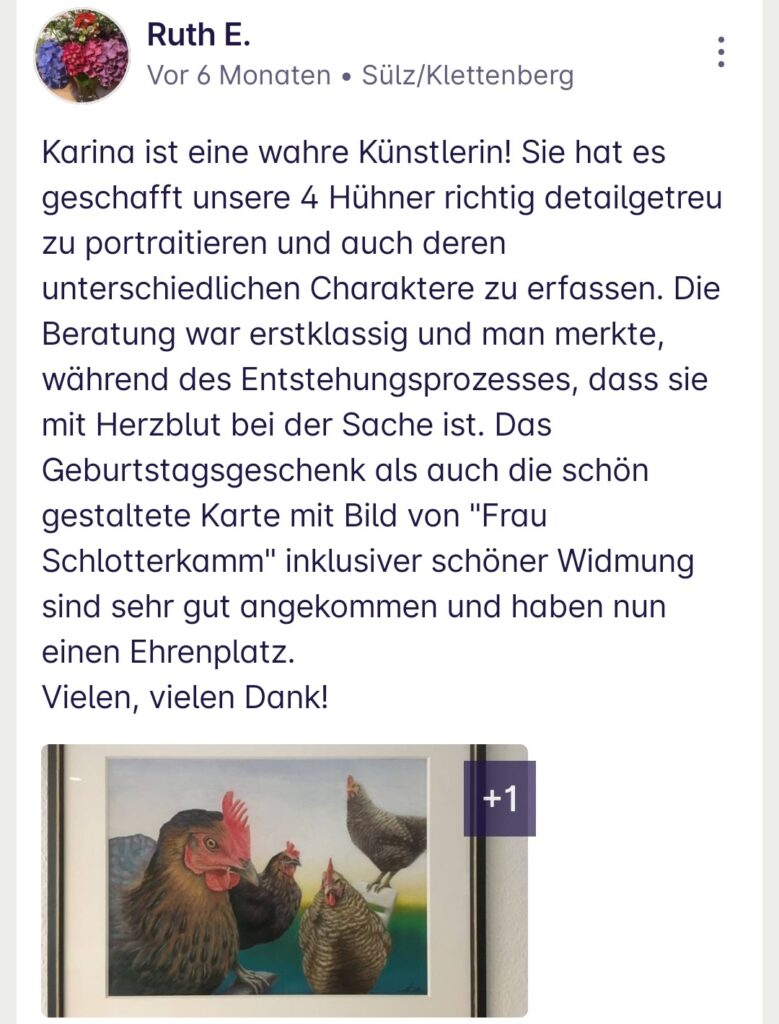Open the overflow menu on Ruth E.'s review
779x1024 pixels.
pyautogui.click(x=720, y=52)
